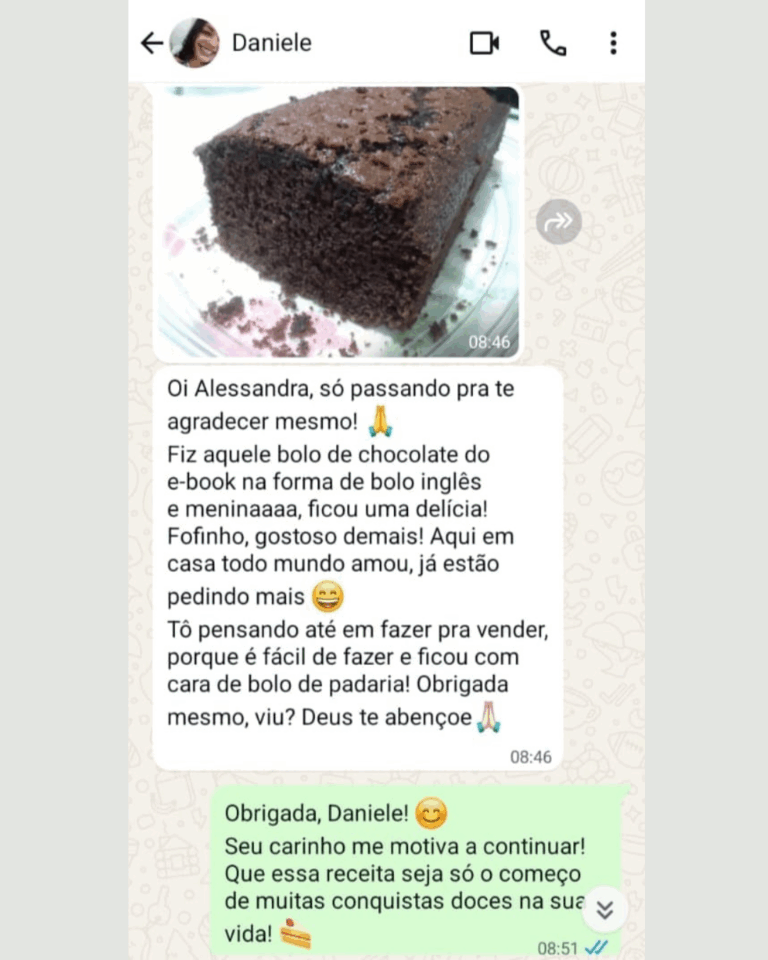Viewport: 768px width, 960px height.
Task: Start a video call with Daniele
Action: click(484, 43)
